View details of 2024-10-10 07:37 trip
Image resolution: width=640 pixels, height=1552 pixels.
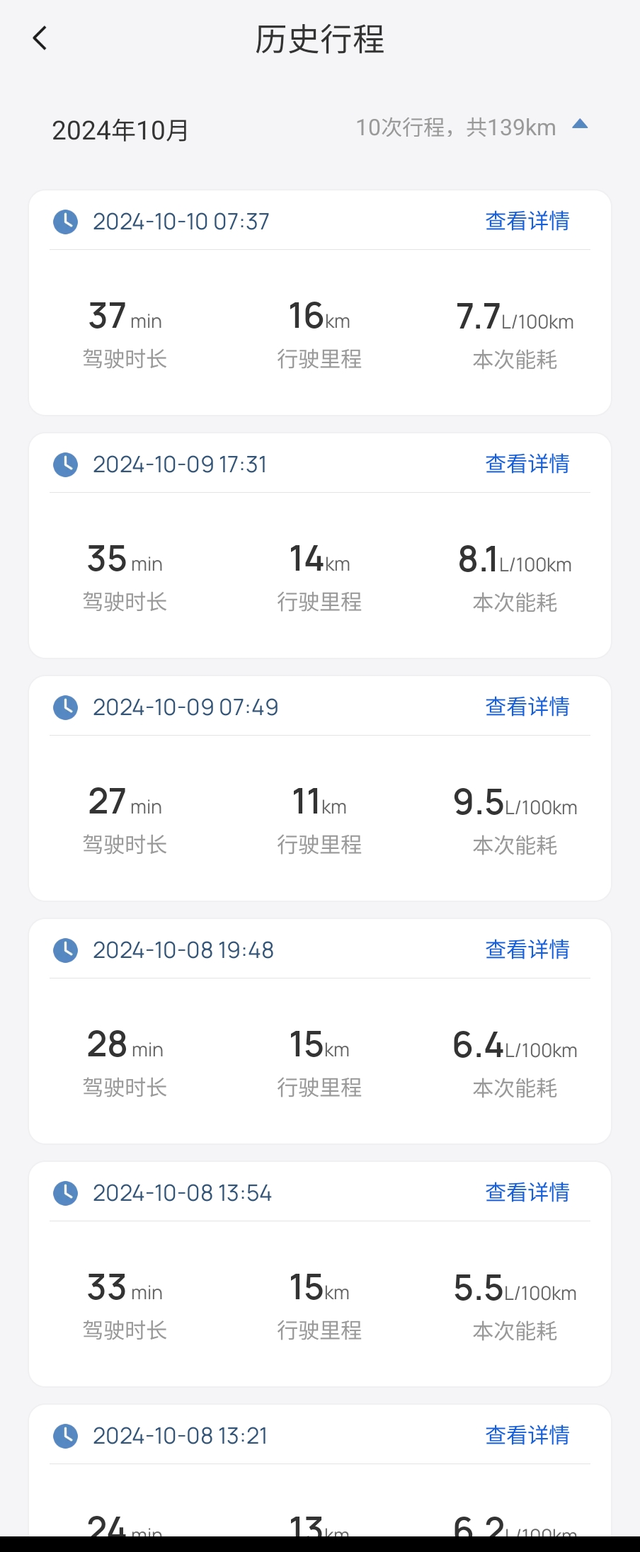pyautogui.click(x=527, y=221)
